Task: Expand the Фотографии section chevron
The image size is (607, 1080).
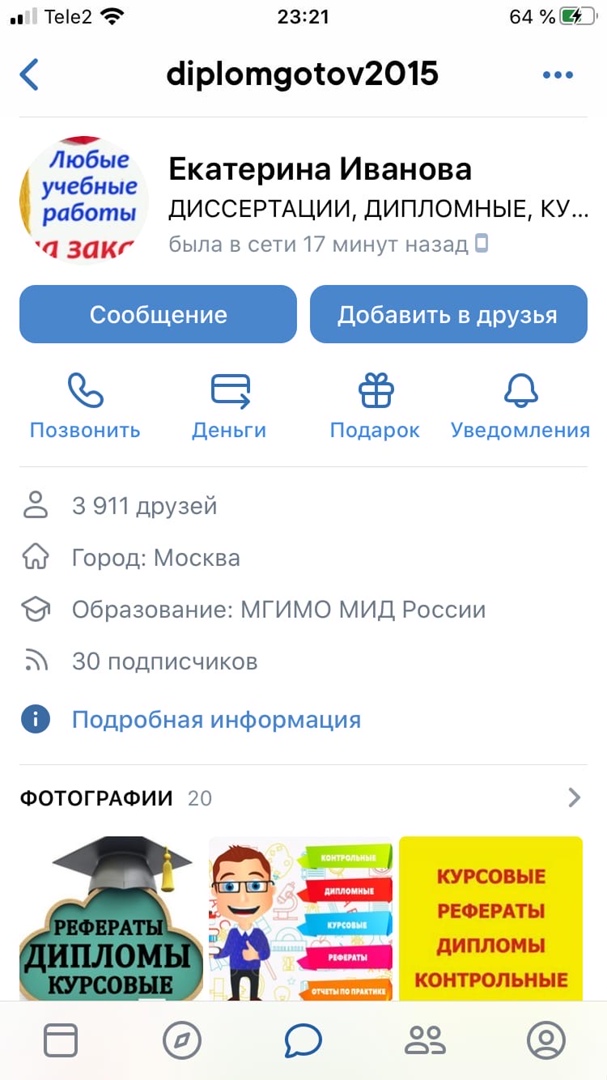Action: (x=574, y=797)
